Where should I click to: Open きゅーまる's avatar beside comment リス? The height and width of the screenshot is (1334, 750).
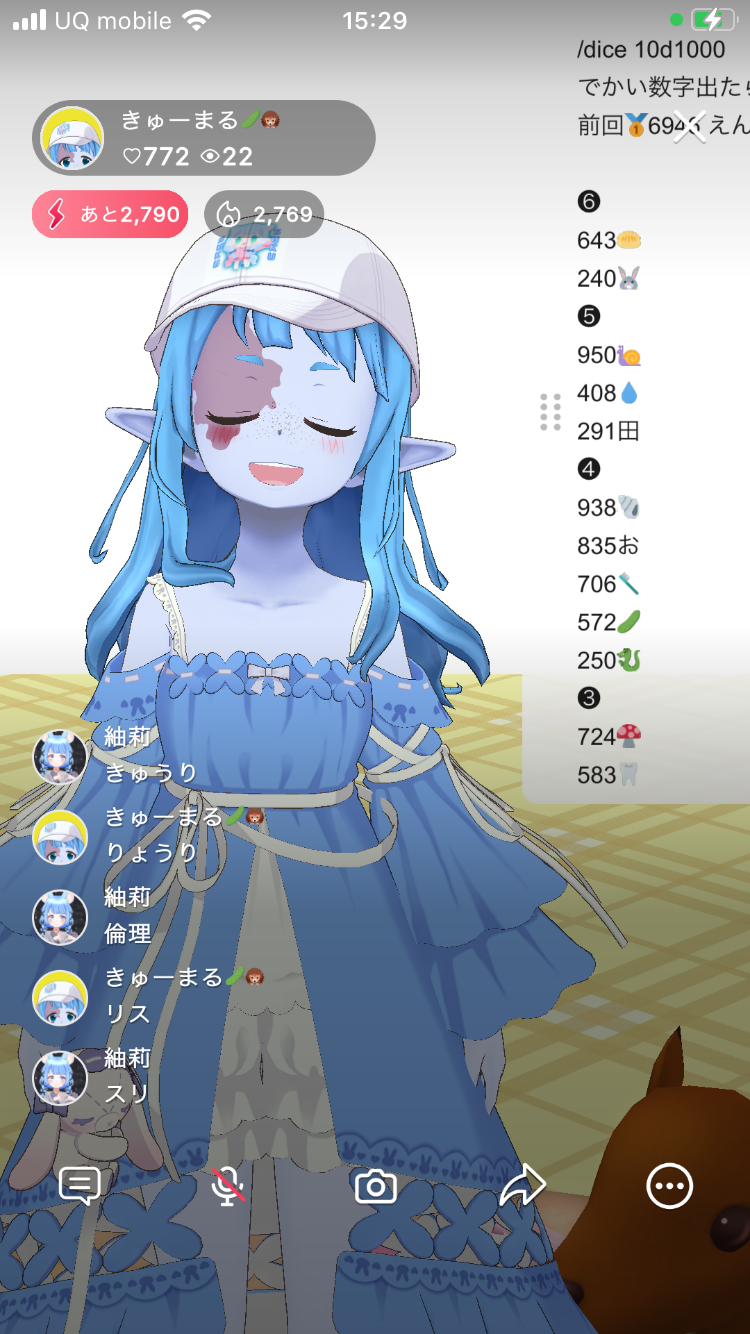60,997
